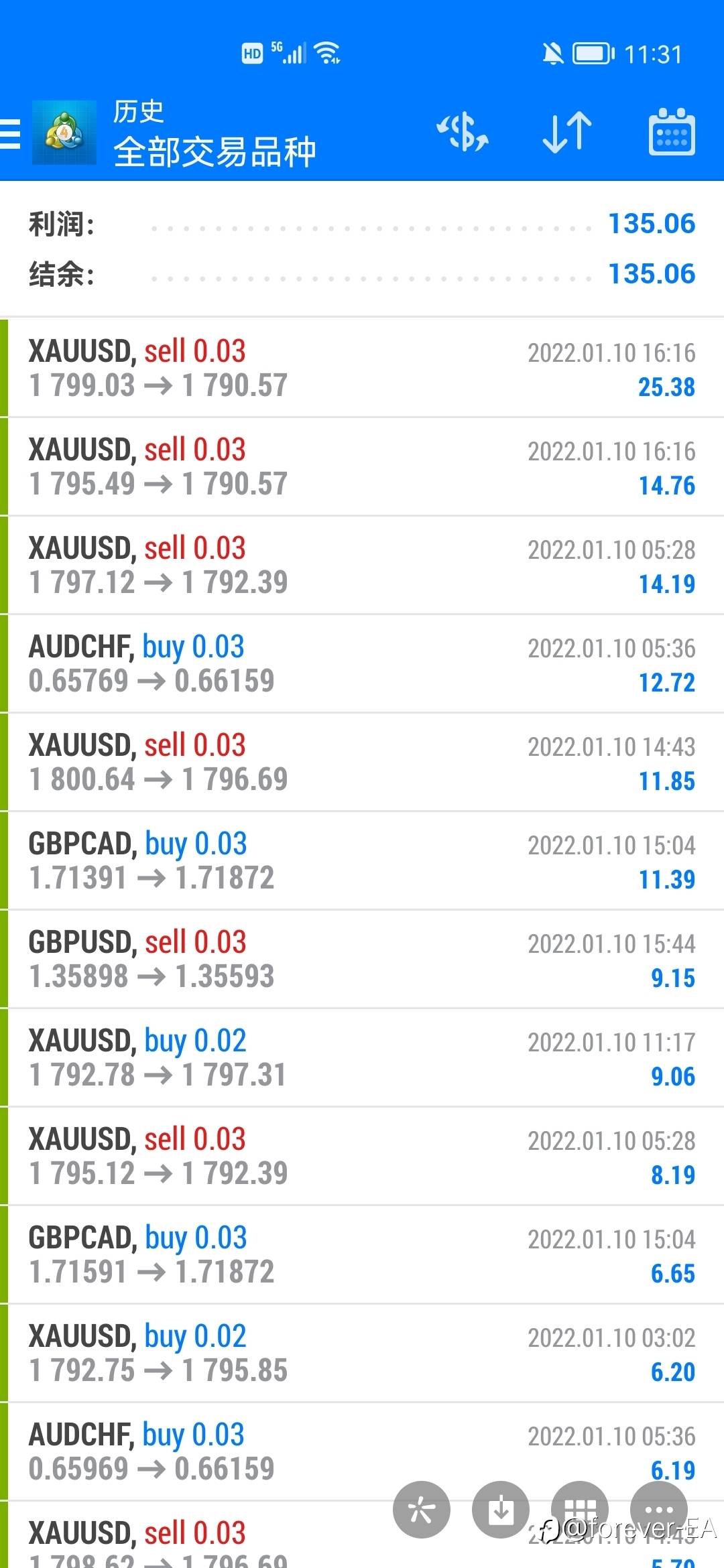Image resolution: width=724 pixels, height=1568 pixels.
Task: Pick a date range with calendar icon
Action: [672, 132]
